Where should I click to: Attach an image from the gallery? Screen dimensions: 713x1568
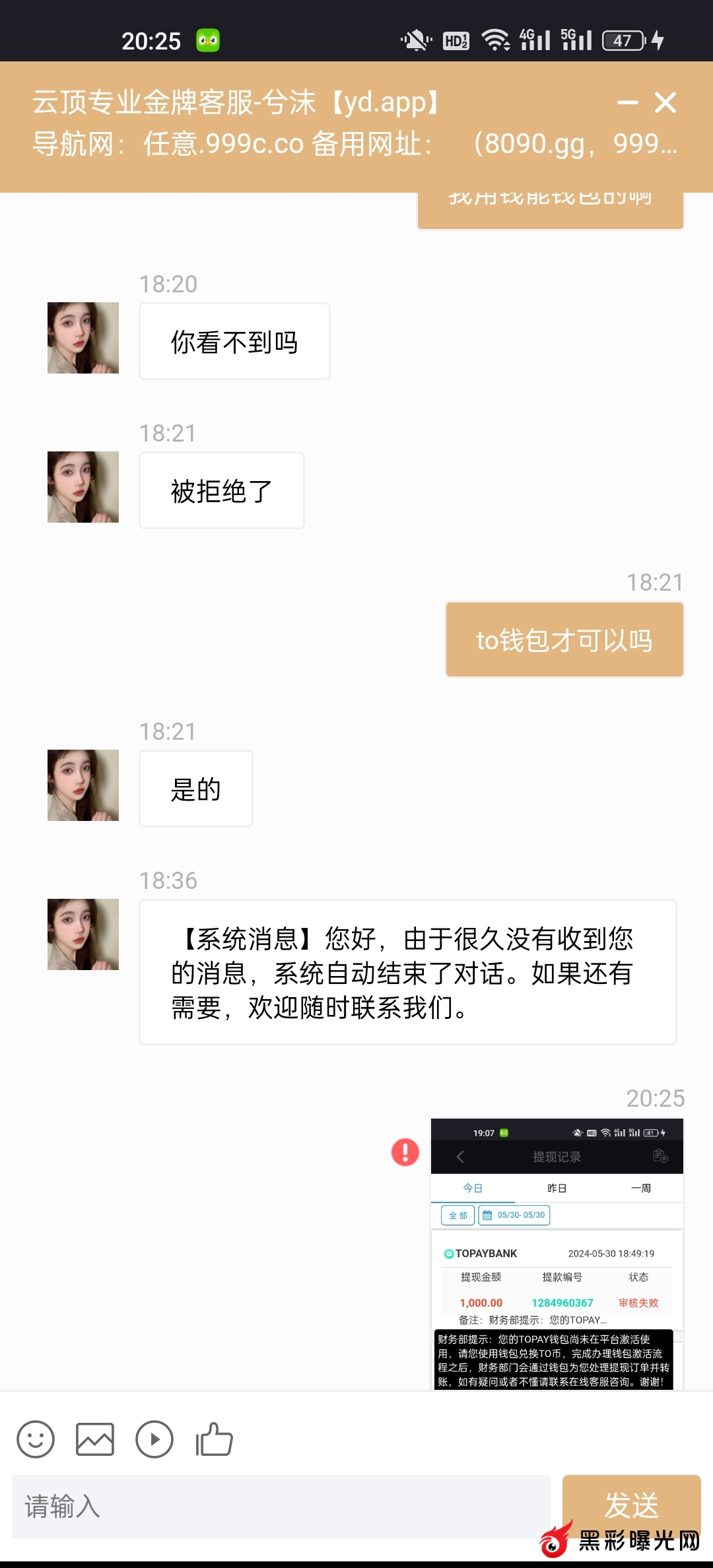click(x=95, y=1439)
